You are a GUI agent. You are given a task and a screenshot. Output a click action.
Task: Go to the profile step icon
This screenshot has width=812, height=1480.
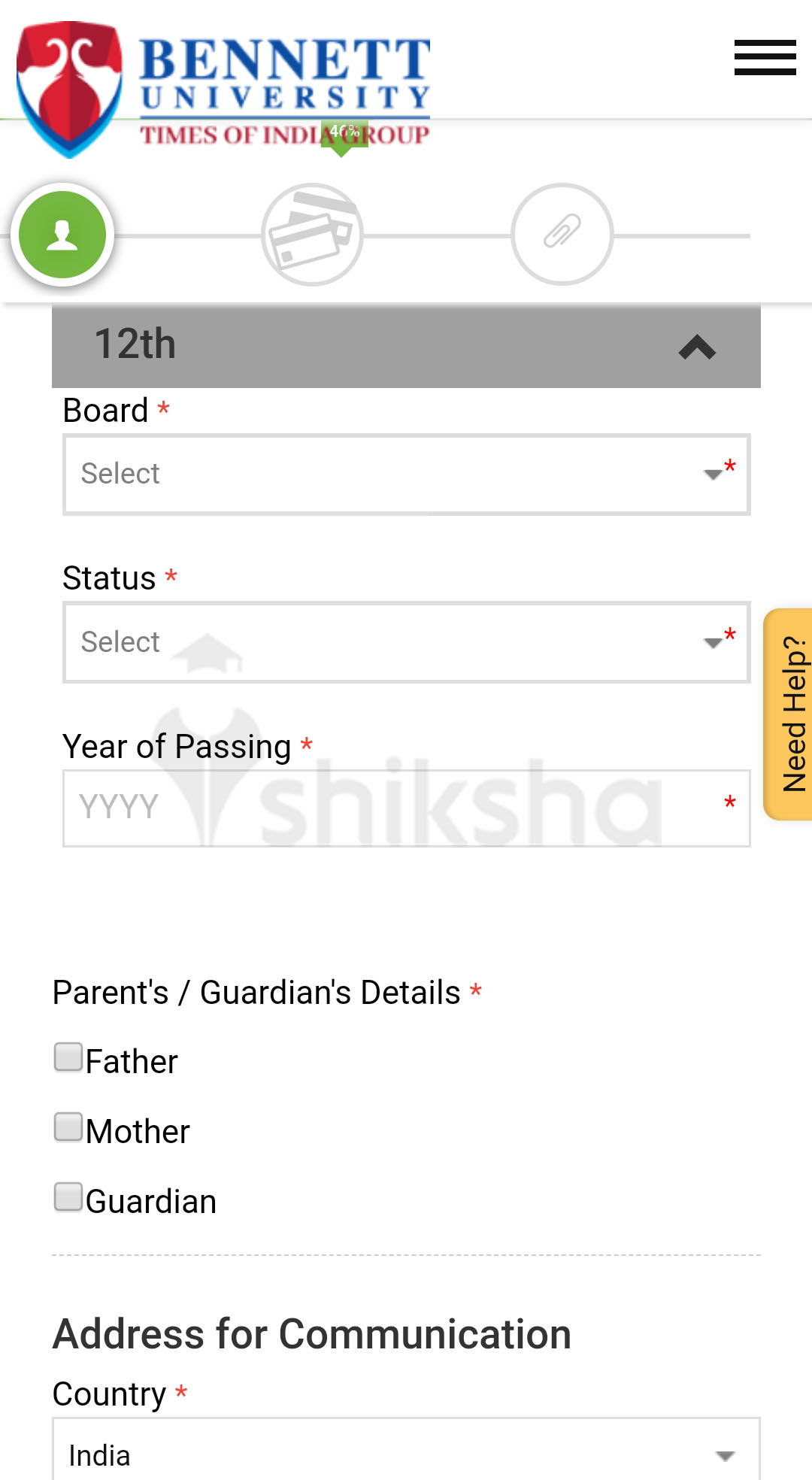(62, 235)
